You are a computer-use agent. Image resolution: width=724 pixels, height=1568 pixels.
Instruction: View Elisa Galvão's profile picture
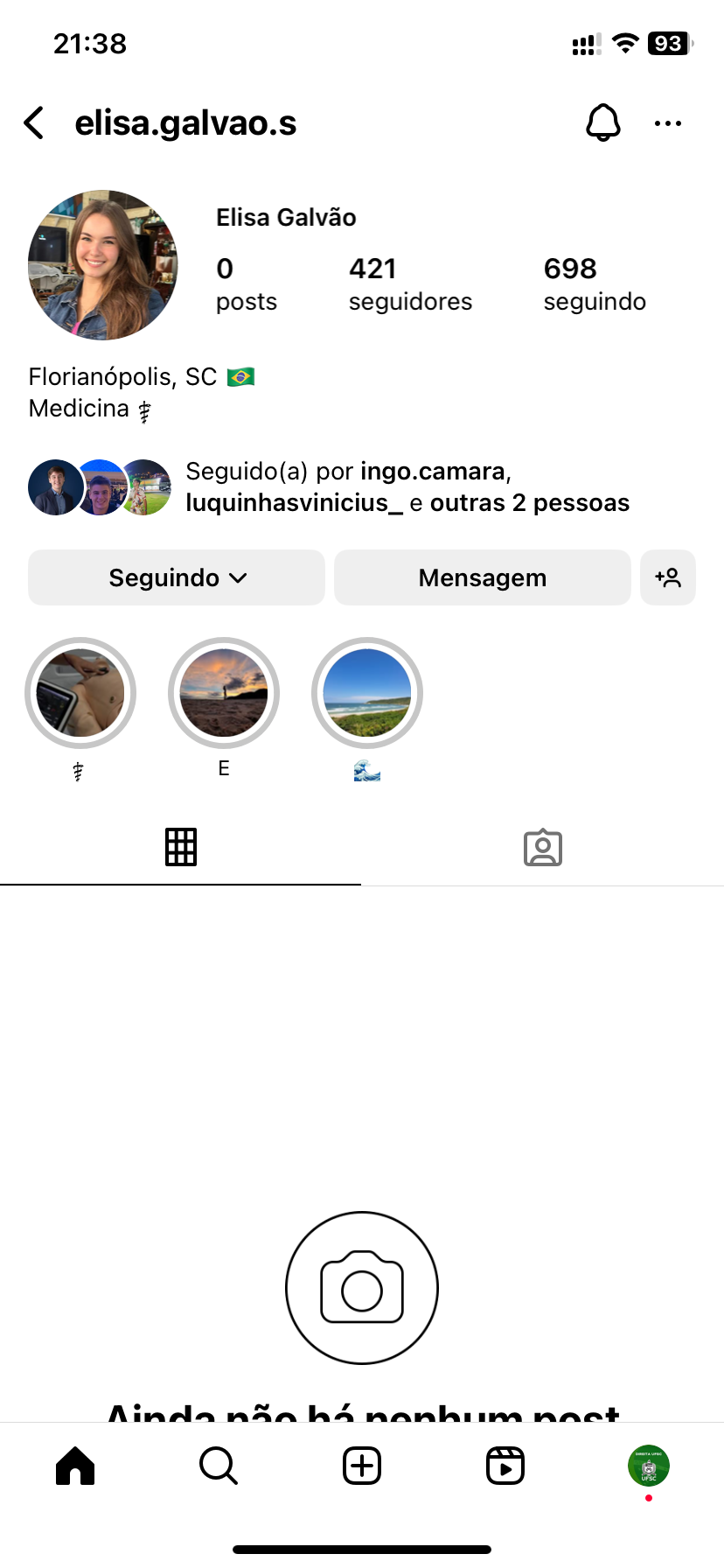(103, 265)
